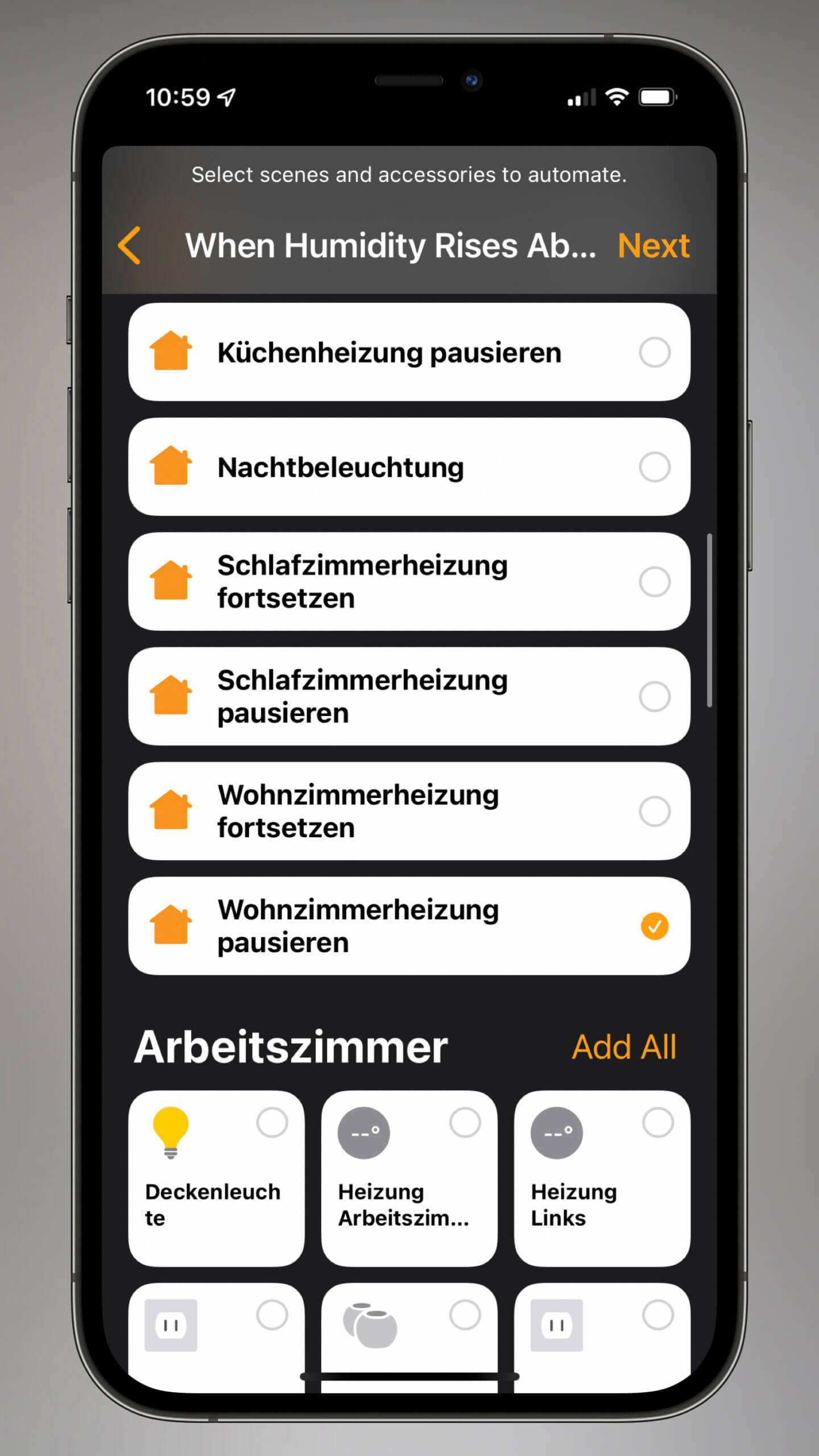Add all Arbeitszimmer accessories
This screenshot has width=819, height=1456.
point(624,1047)
